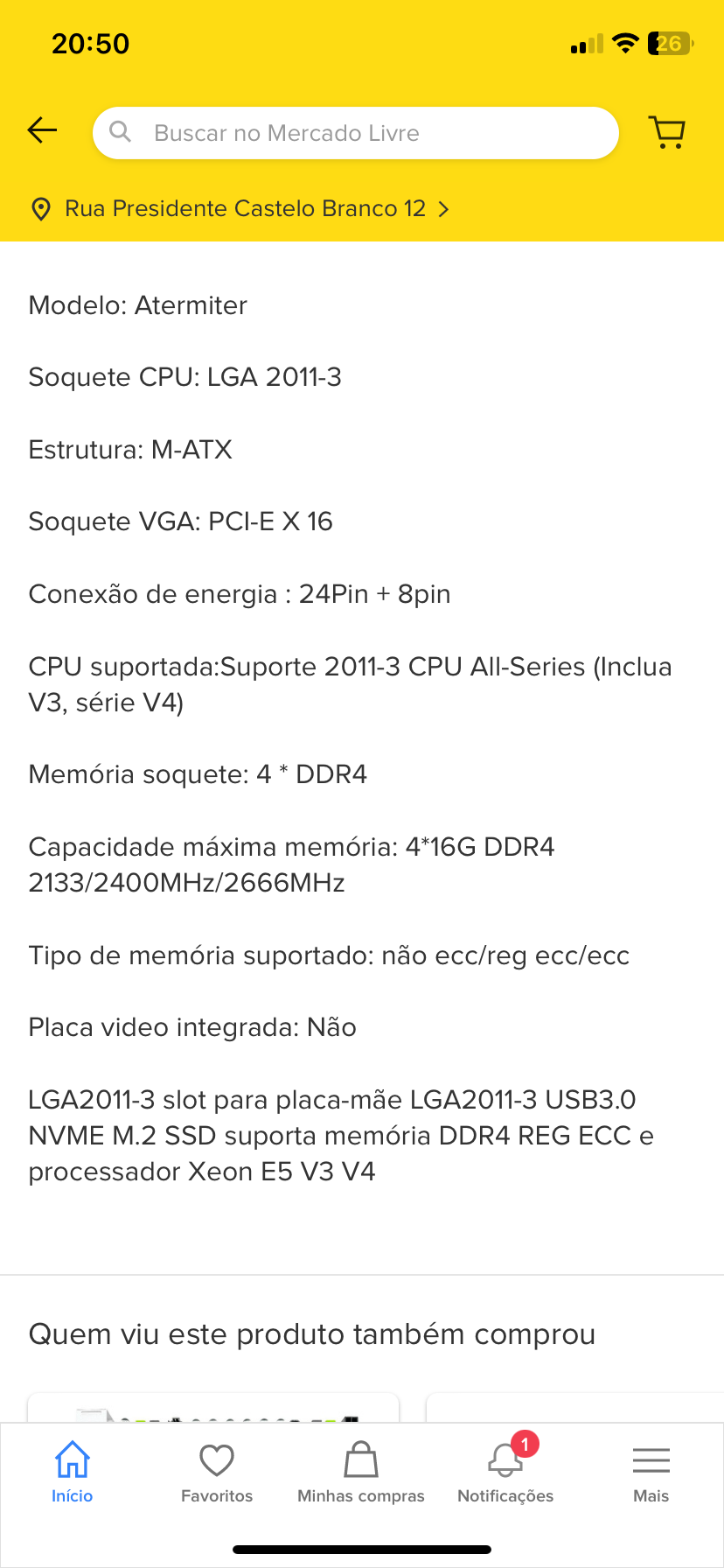The width and height of the screenshot is (724, 1568).
Task: Go to Minhas compras
Action: click(361, 1472)
